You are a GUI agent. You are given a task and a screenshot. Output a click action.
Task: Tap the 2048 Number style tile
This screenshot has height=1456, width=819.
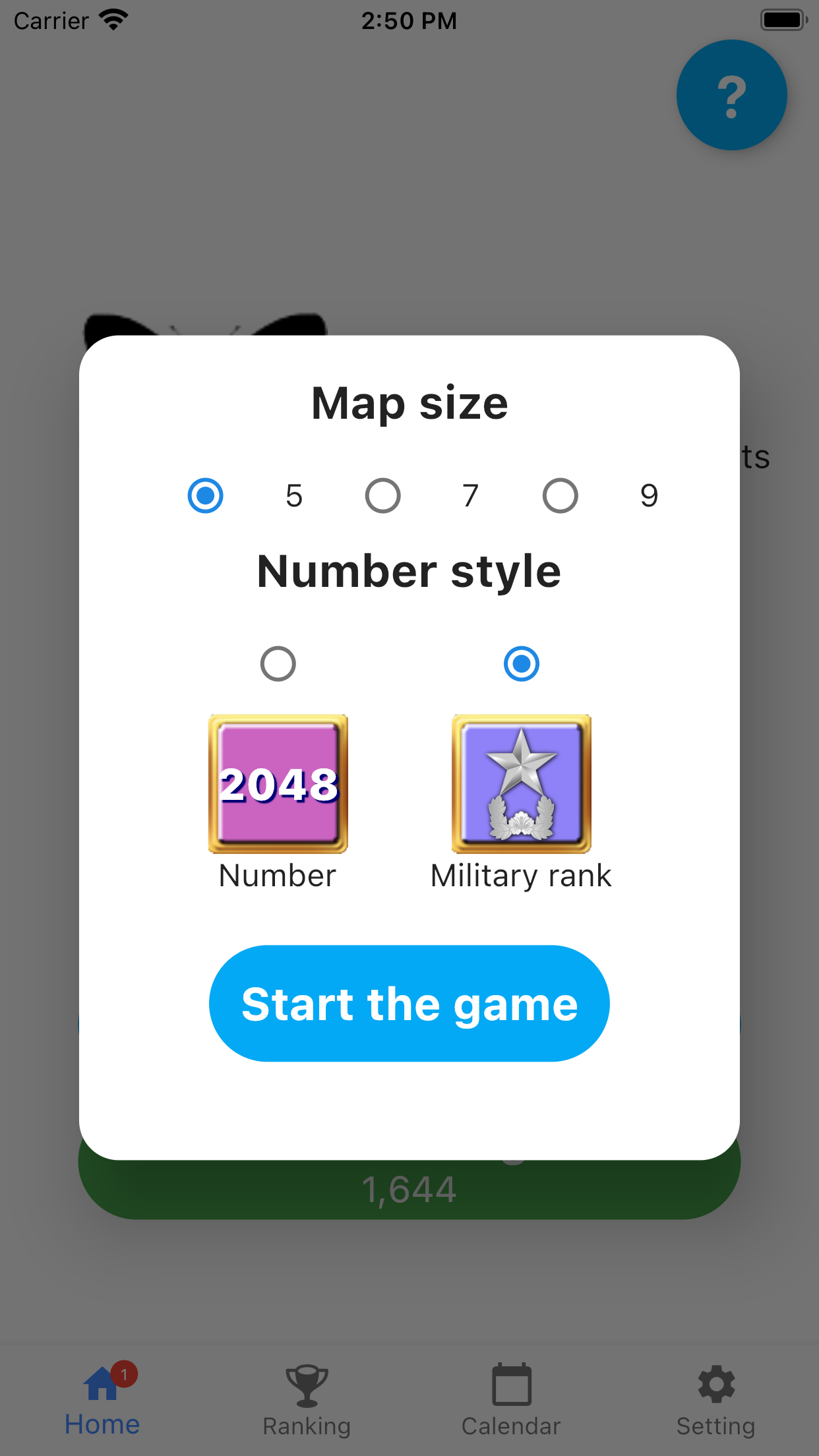pyautogui.click(x=278, y=783)
